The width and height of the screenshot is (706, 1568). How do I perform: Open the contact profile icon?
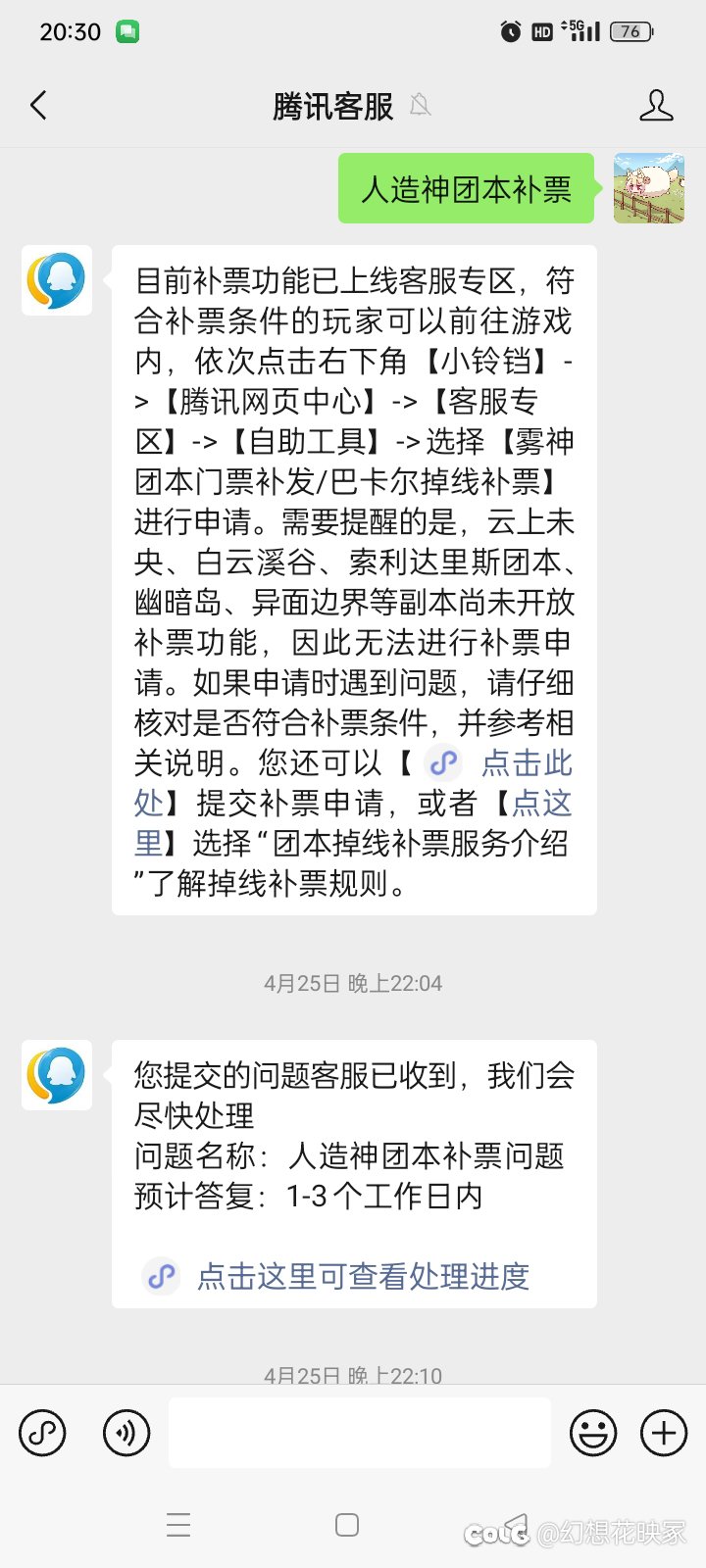tap(656, 105)
